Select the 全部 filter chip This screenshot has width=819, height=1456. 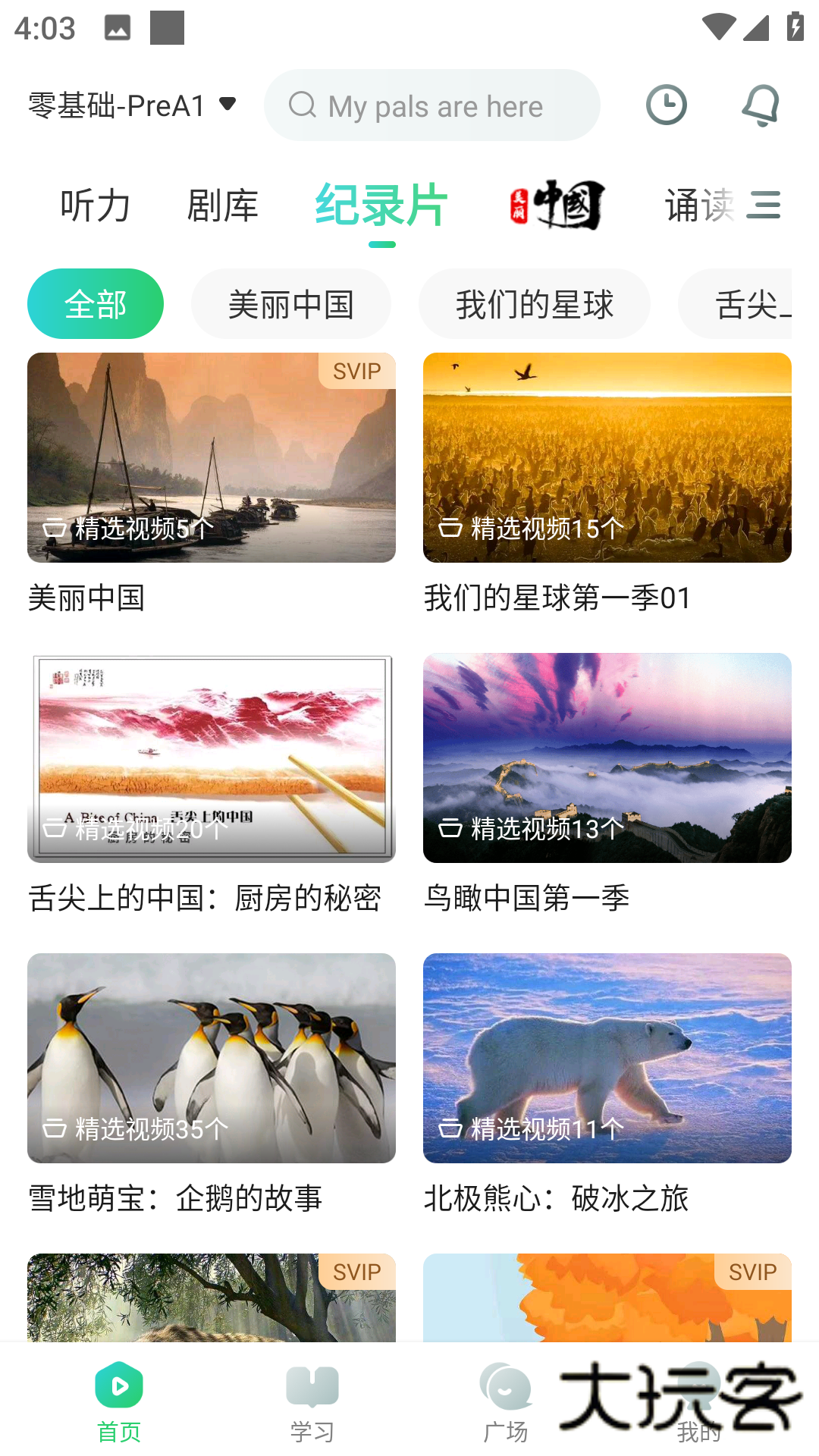pos(95,303)
